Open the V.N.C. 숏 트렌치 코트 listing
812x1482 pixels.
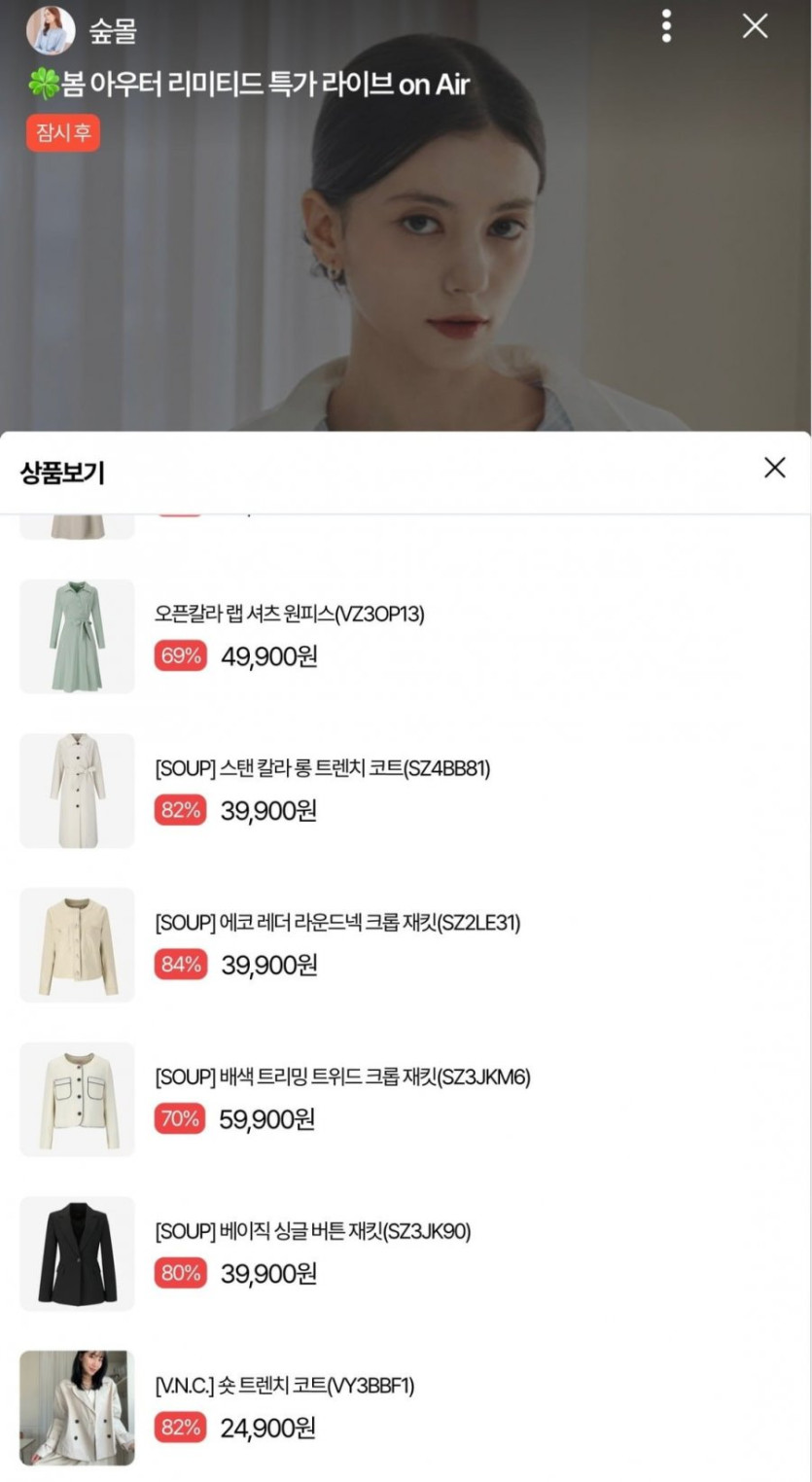coord(284,1387)
